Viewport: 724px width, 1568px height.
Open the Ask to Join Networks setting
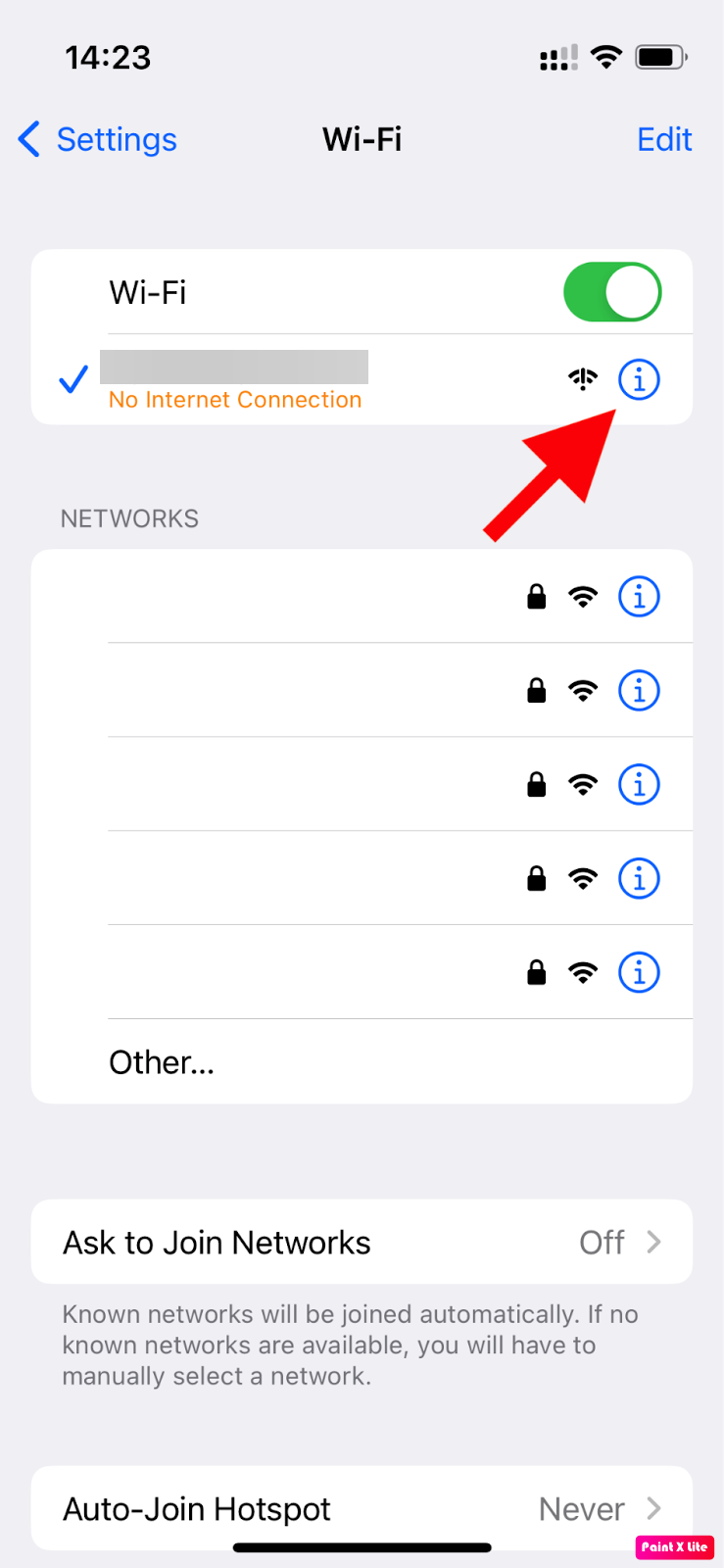click(x=362, y=1242)
